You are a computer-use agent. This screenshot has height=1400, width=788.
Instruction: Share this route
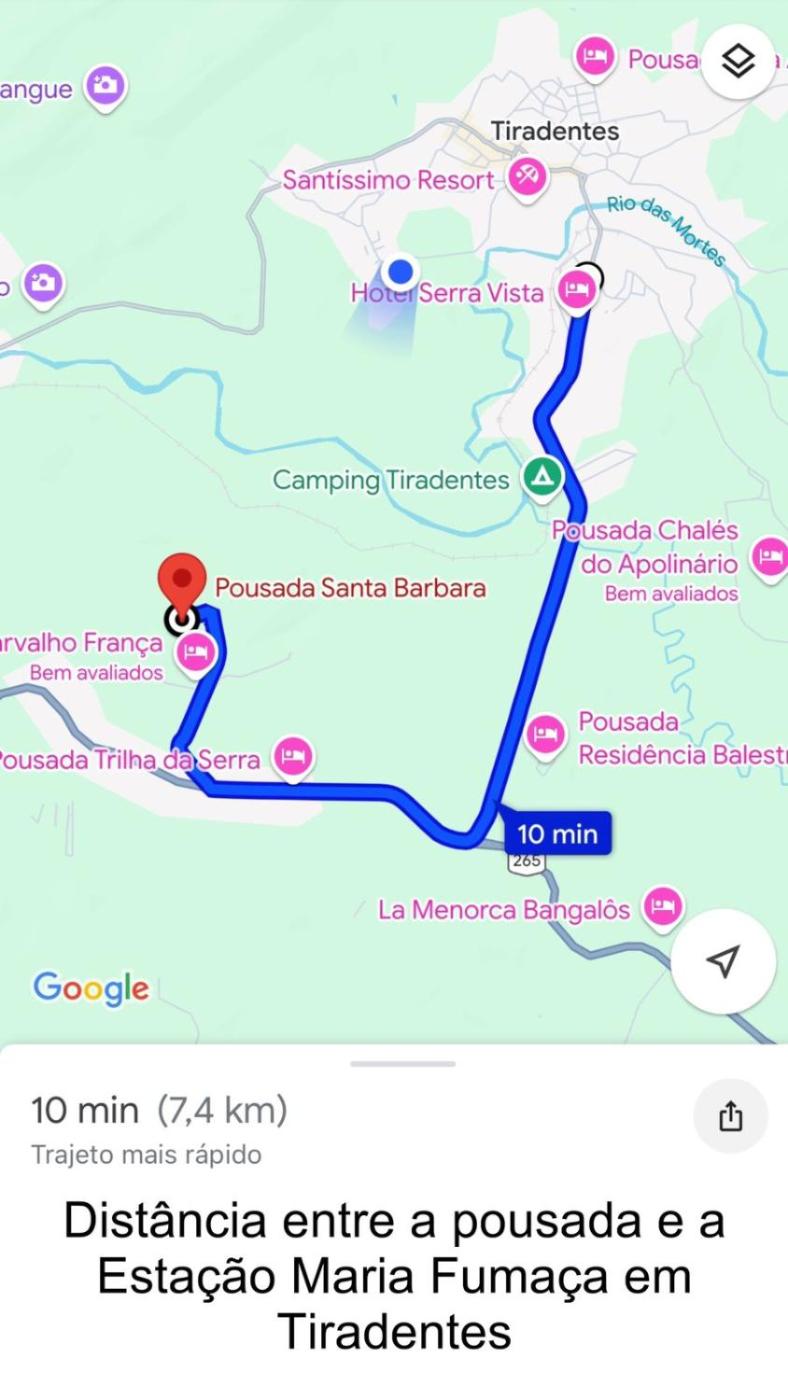point(731,1116)
